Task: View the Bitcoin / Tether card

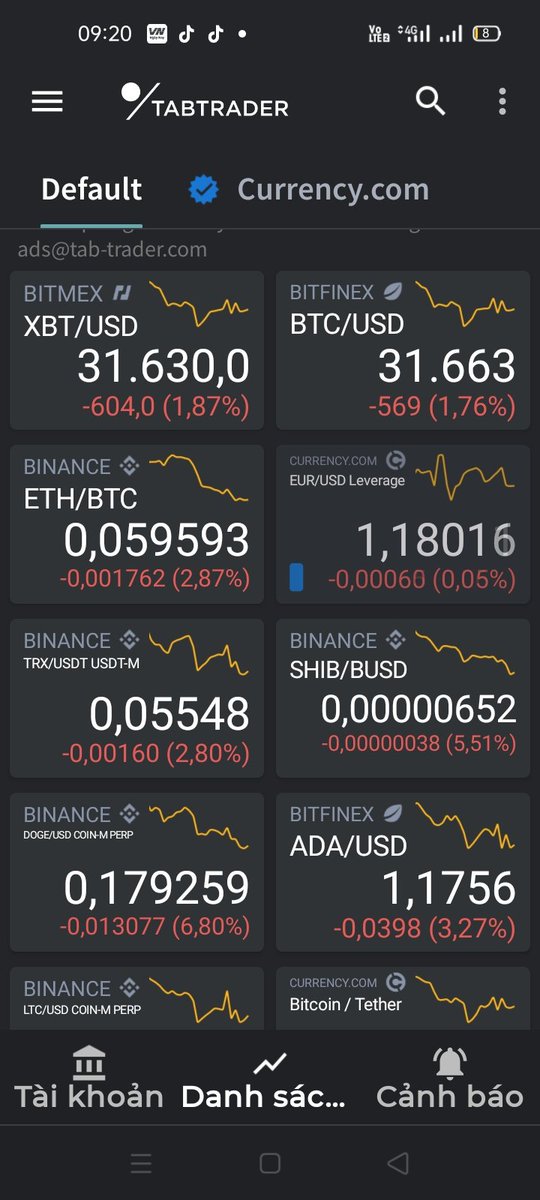Action: coord(403,998)
